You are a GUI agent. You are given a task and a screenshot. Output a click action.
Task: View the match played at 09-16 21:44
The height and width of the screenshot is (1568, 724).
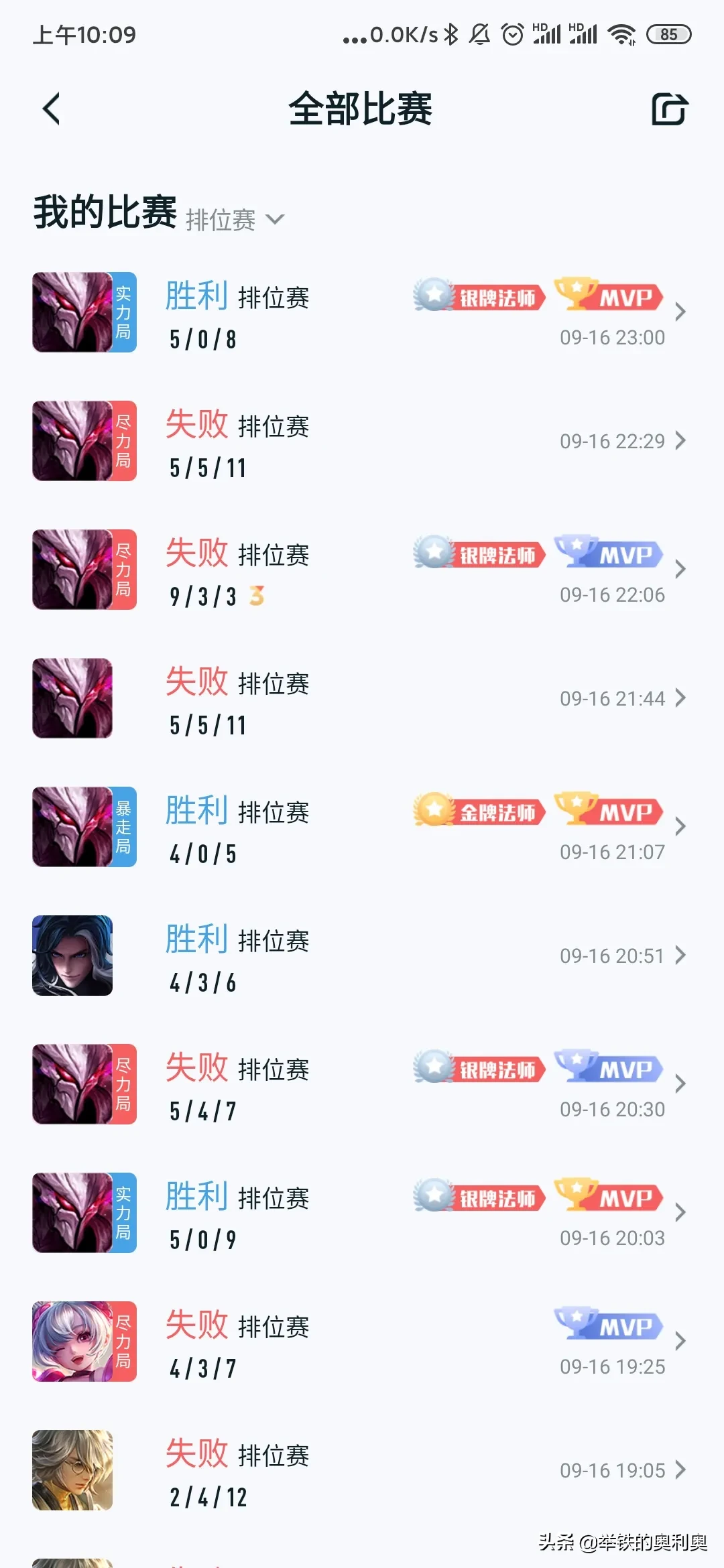362,698
